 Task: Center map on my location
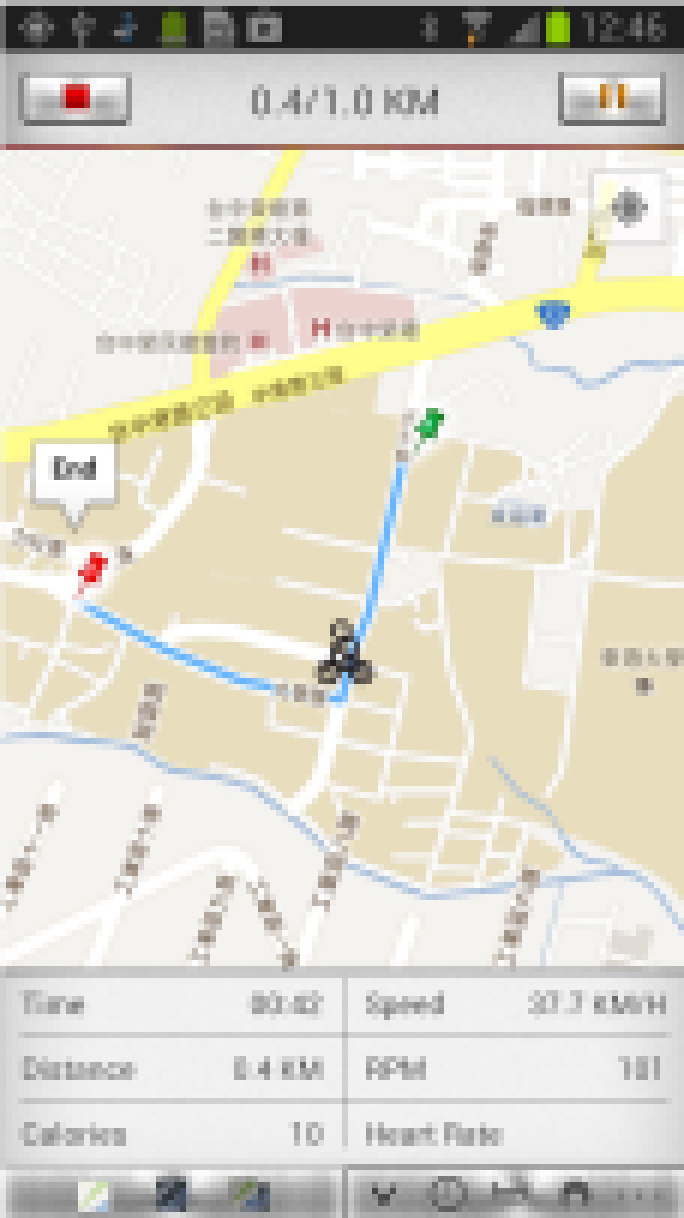coord(628,208)
